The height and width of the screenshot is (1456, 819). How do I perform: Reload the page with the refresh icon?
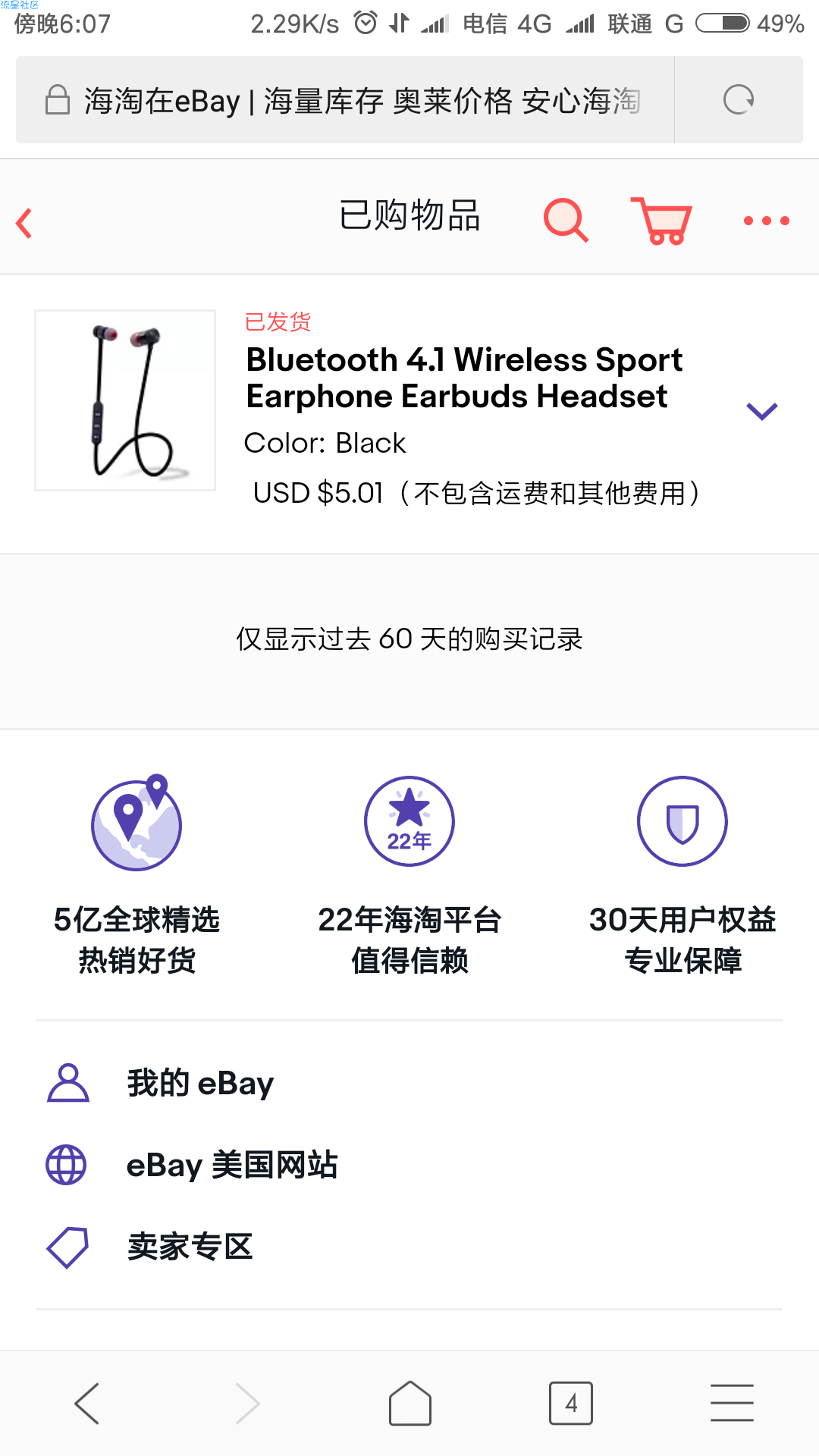[x=739, y=99]
